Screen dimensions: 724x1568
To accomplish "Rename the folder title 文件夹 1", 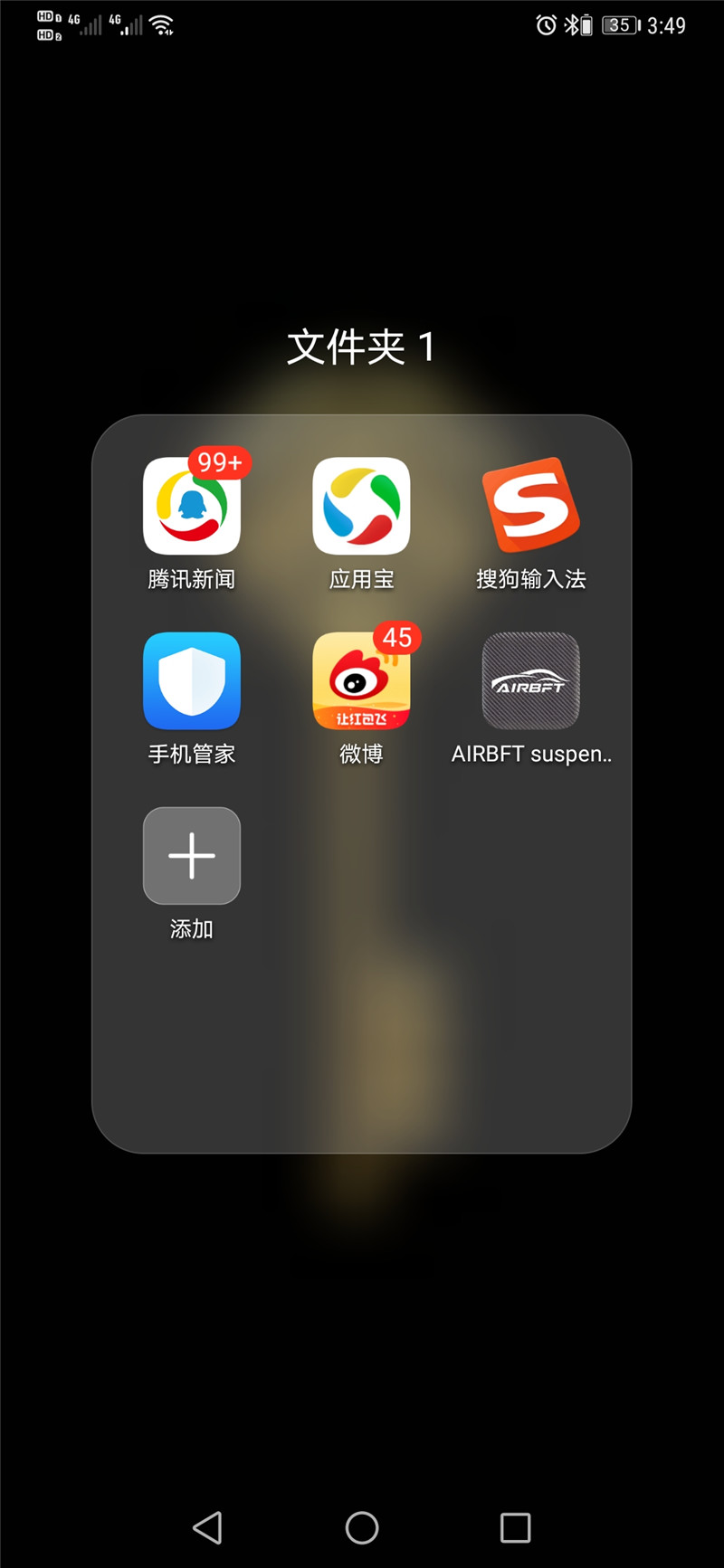I will click(x=361, y=347).
